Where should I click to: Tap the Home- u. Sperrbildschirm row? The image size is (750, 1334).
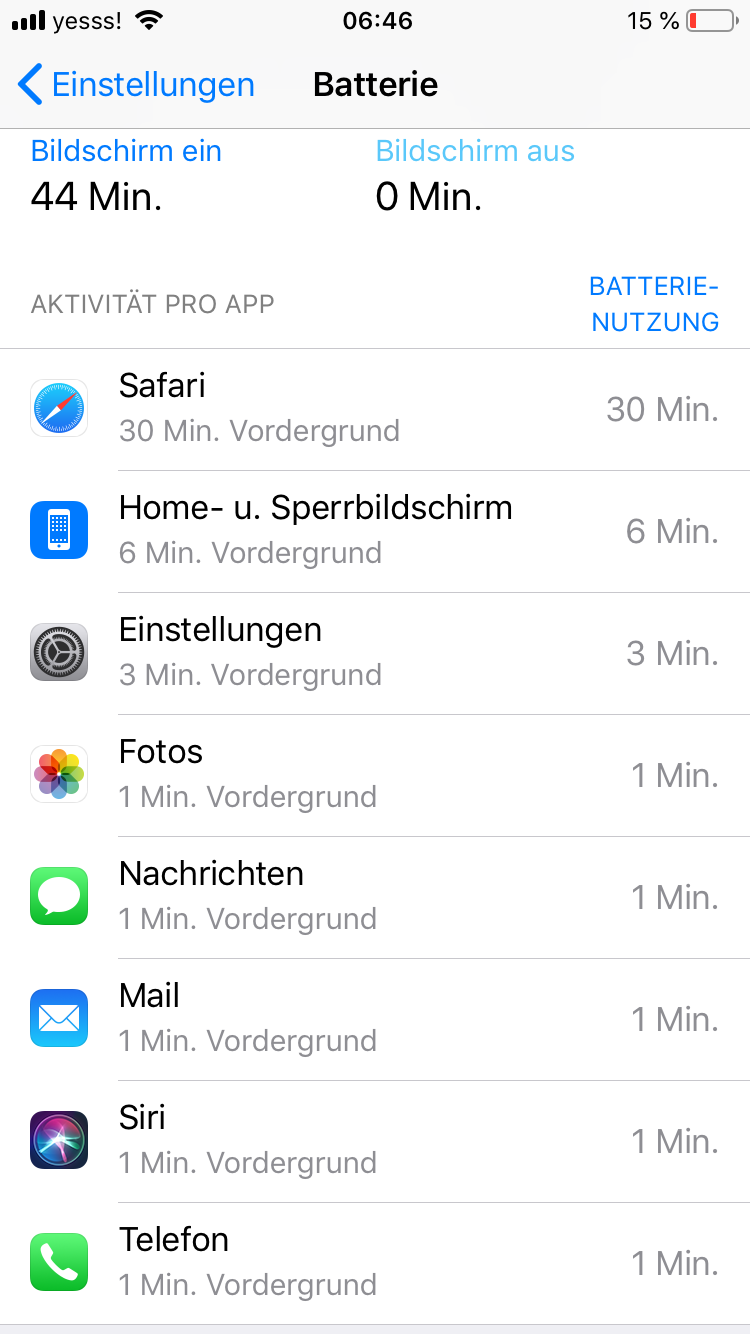375,531
